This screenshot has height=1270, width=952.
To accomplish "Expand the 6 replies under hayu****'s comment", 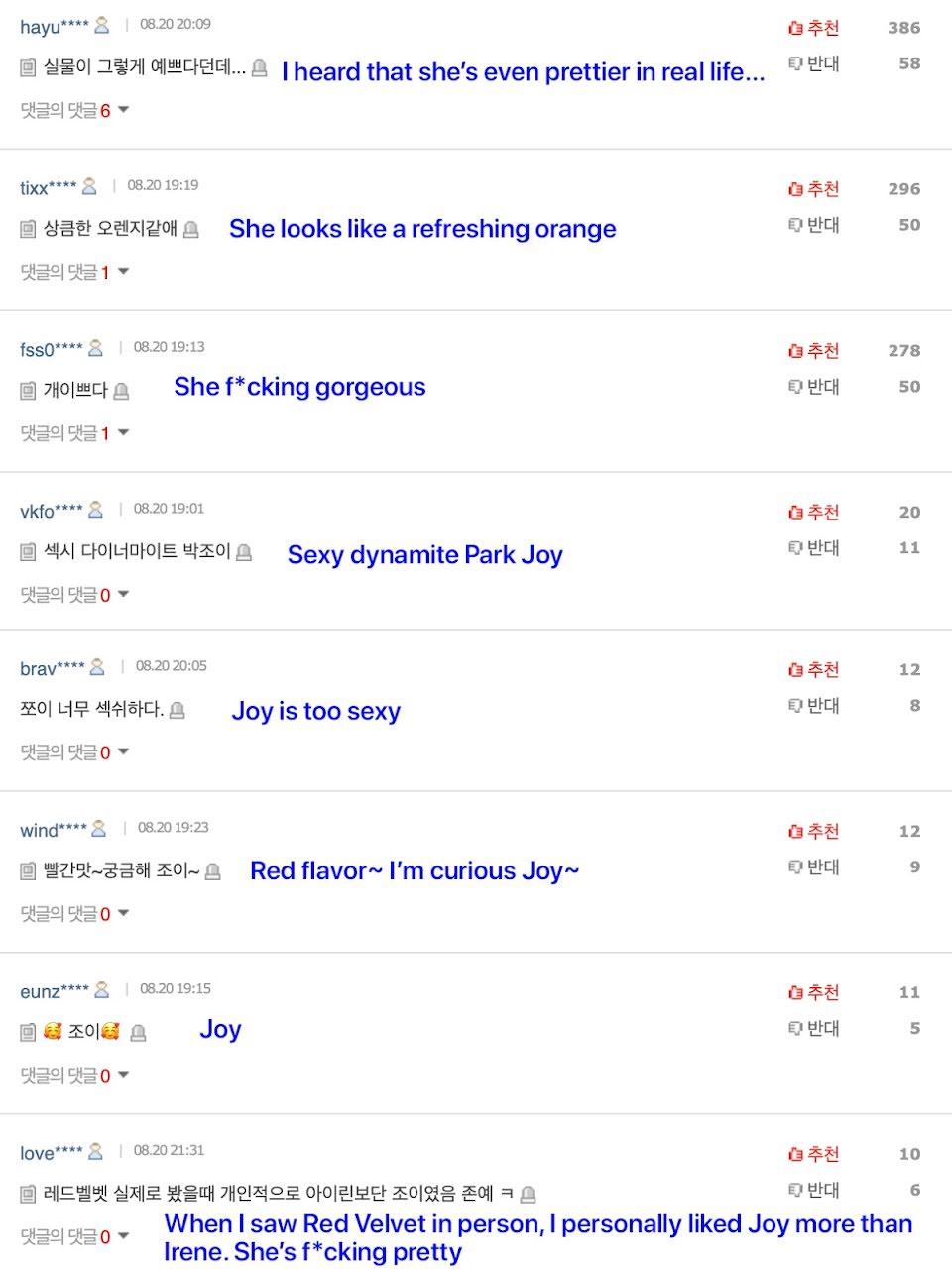I will click(74, 110).
